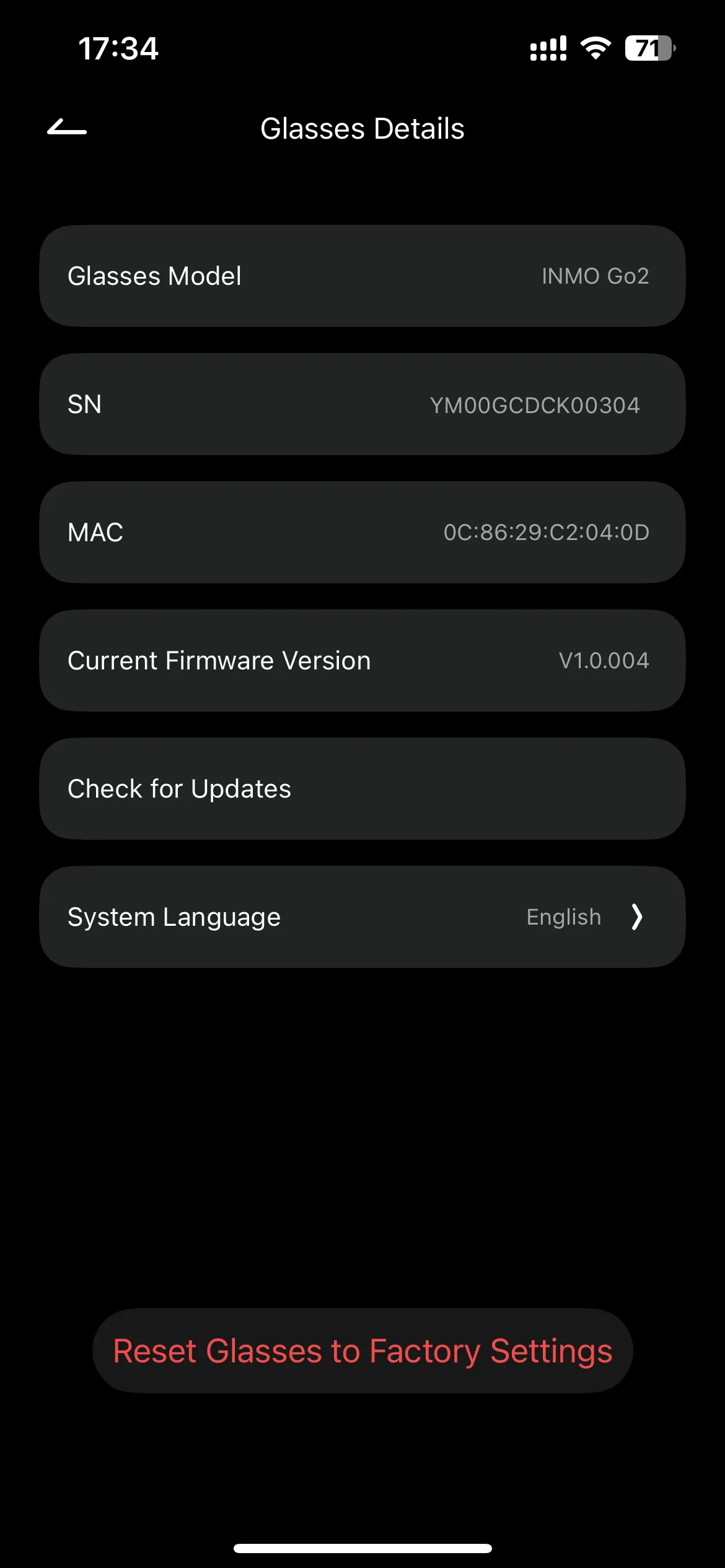Screen dimensions: 725x1568
Task: Go back from Glasses Details
Action: coord(67,128)
